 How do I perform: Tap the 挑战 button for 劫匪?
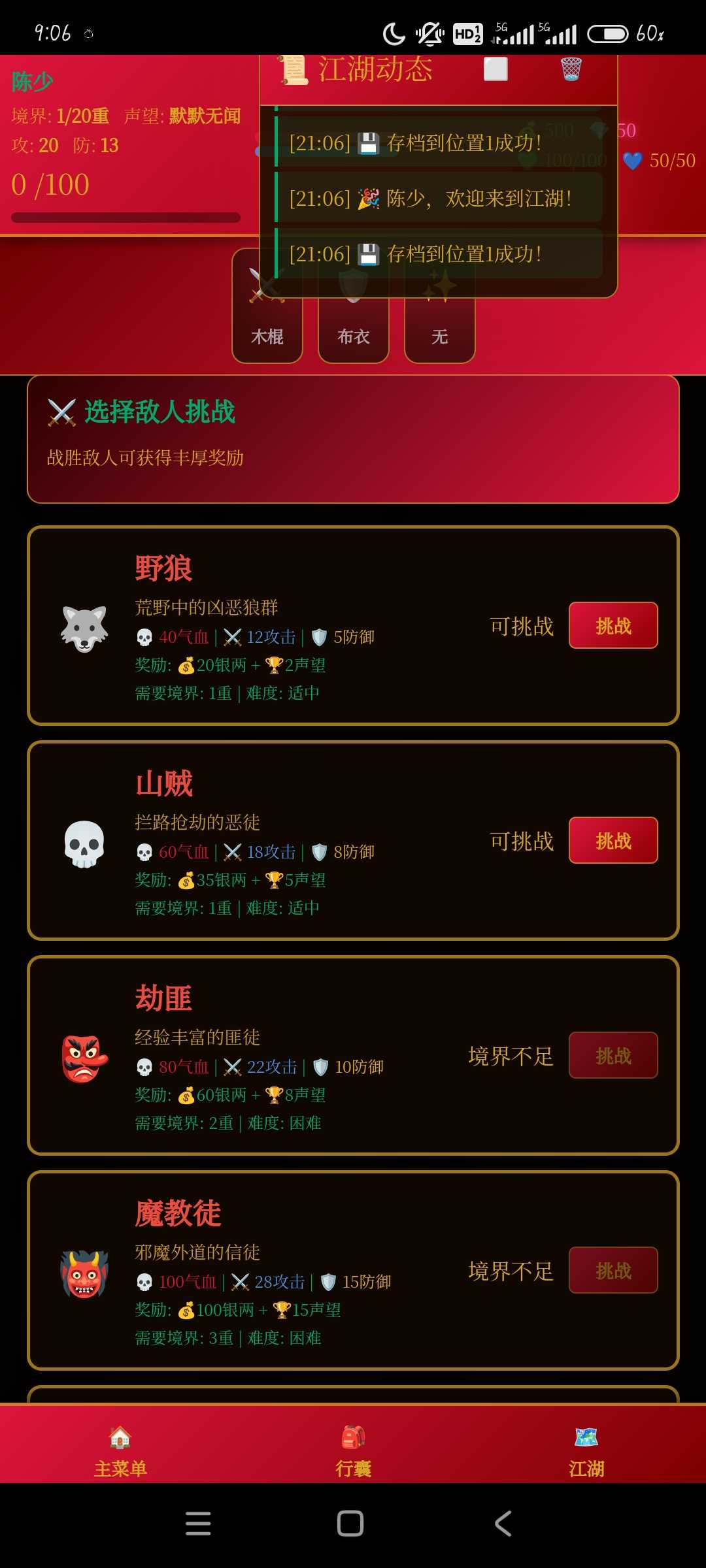(613, 1055)
